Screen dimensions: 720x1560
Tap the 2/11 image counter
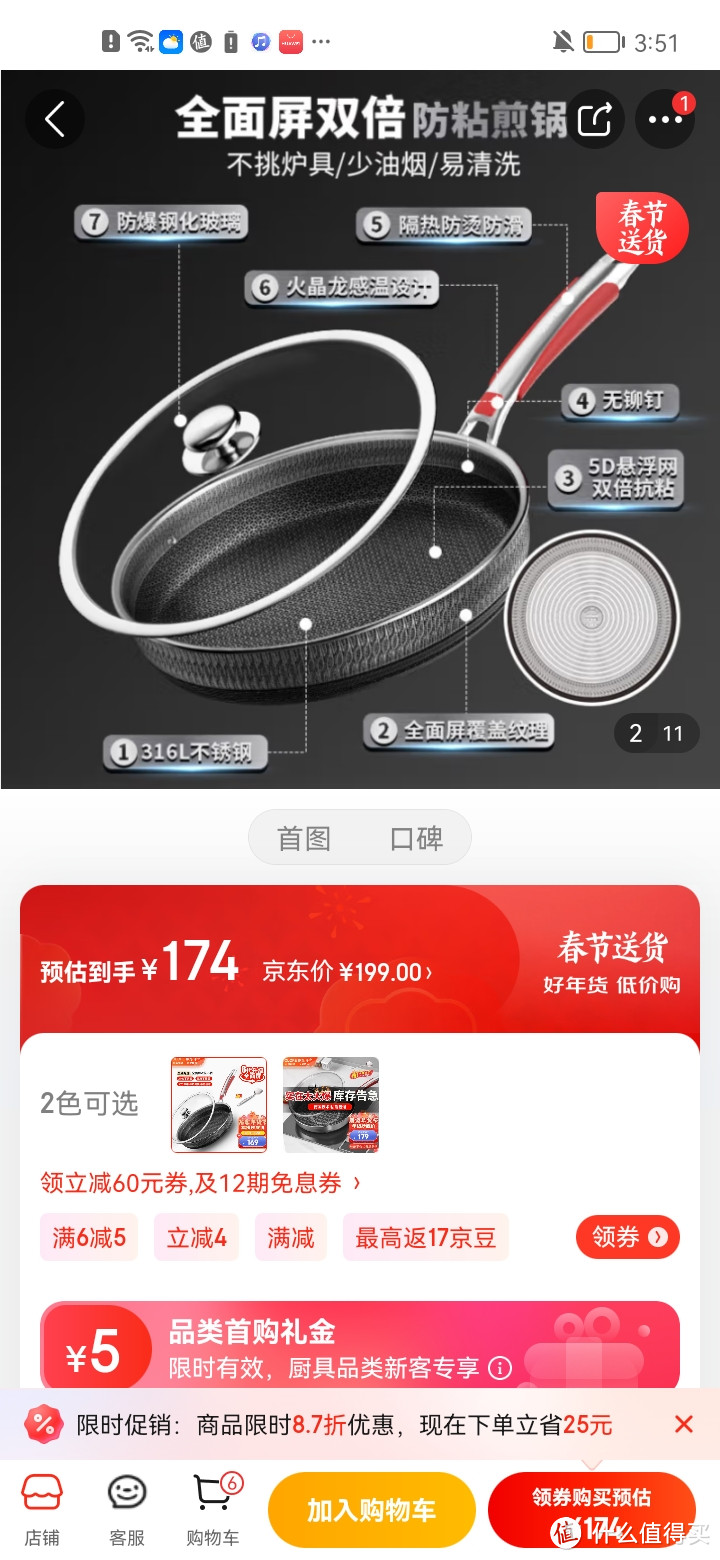click(656, 733)
